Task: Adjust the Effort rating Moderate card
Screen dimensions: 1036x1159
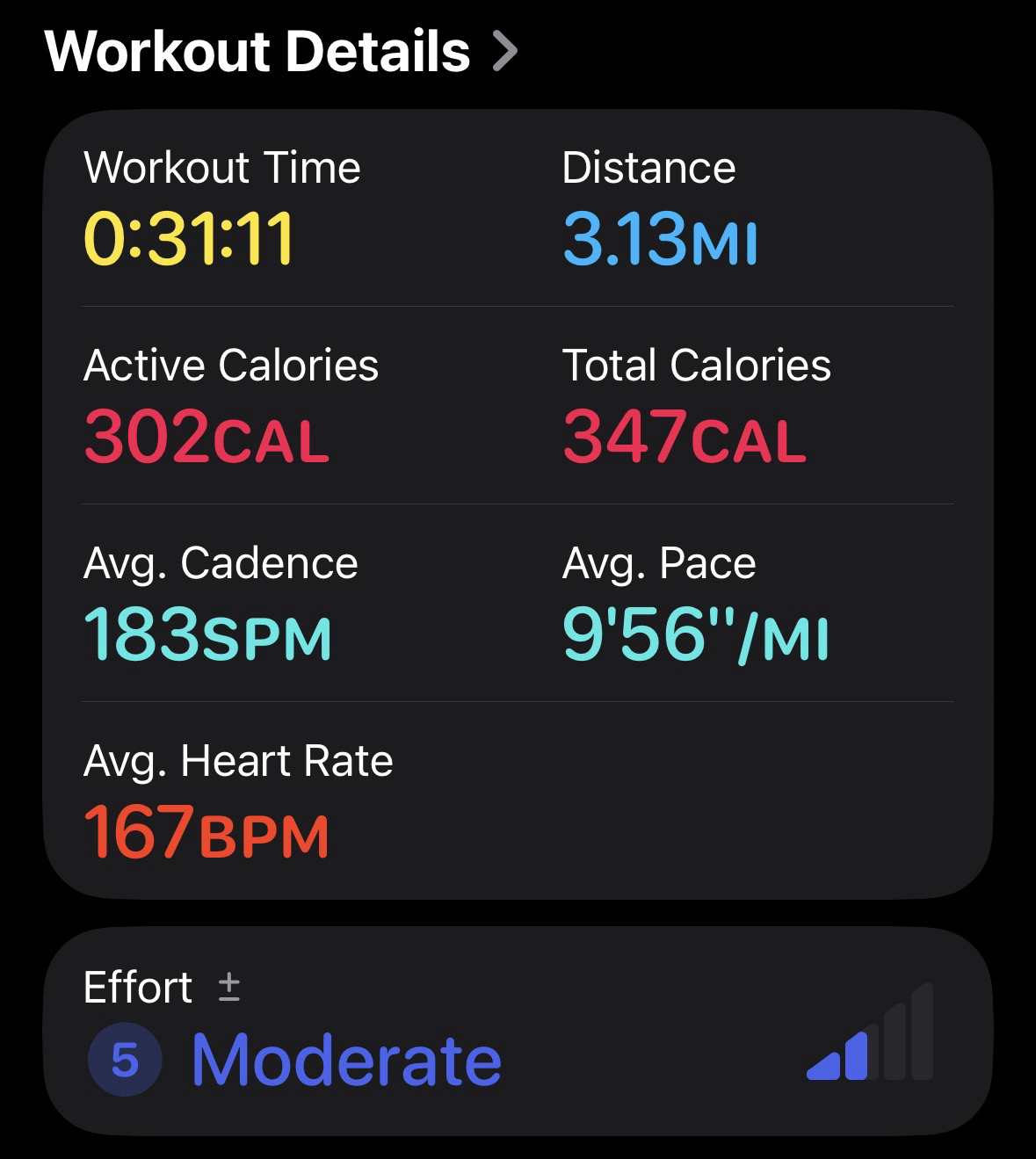Action: (x=518, y=1031)
